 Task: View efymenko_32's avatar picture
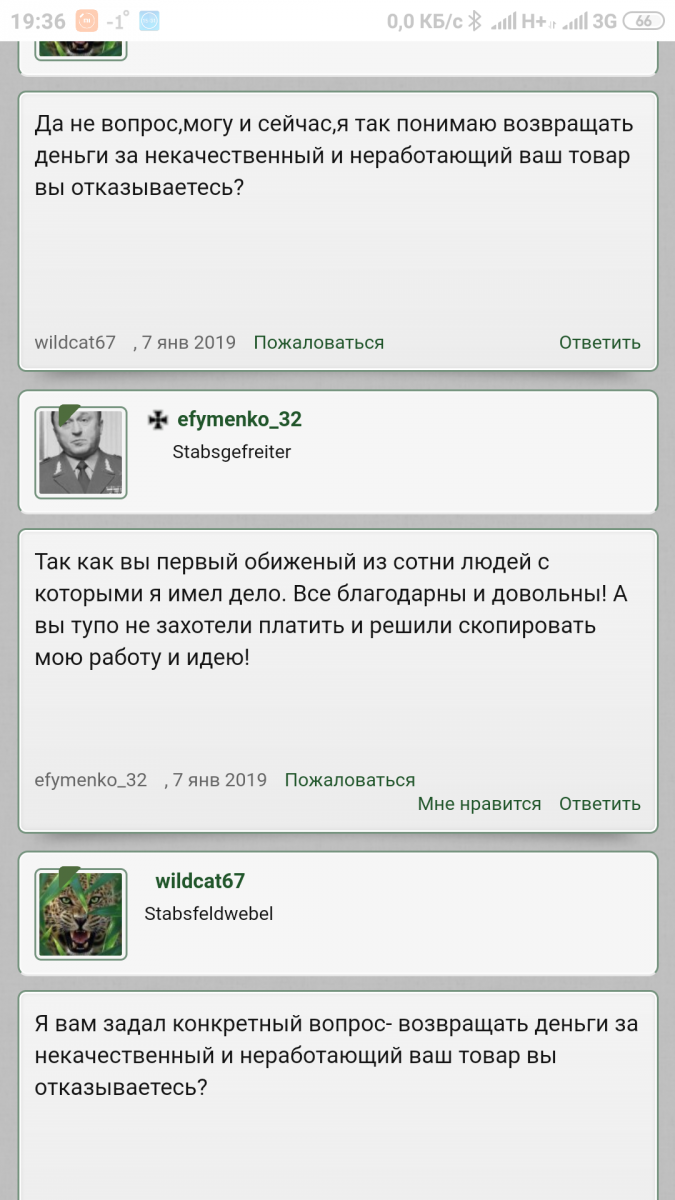click(x=81, y=452)
